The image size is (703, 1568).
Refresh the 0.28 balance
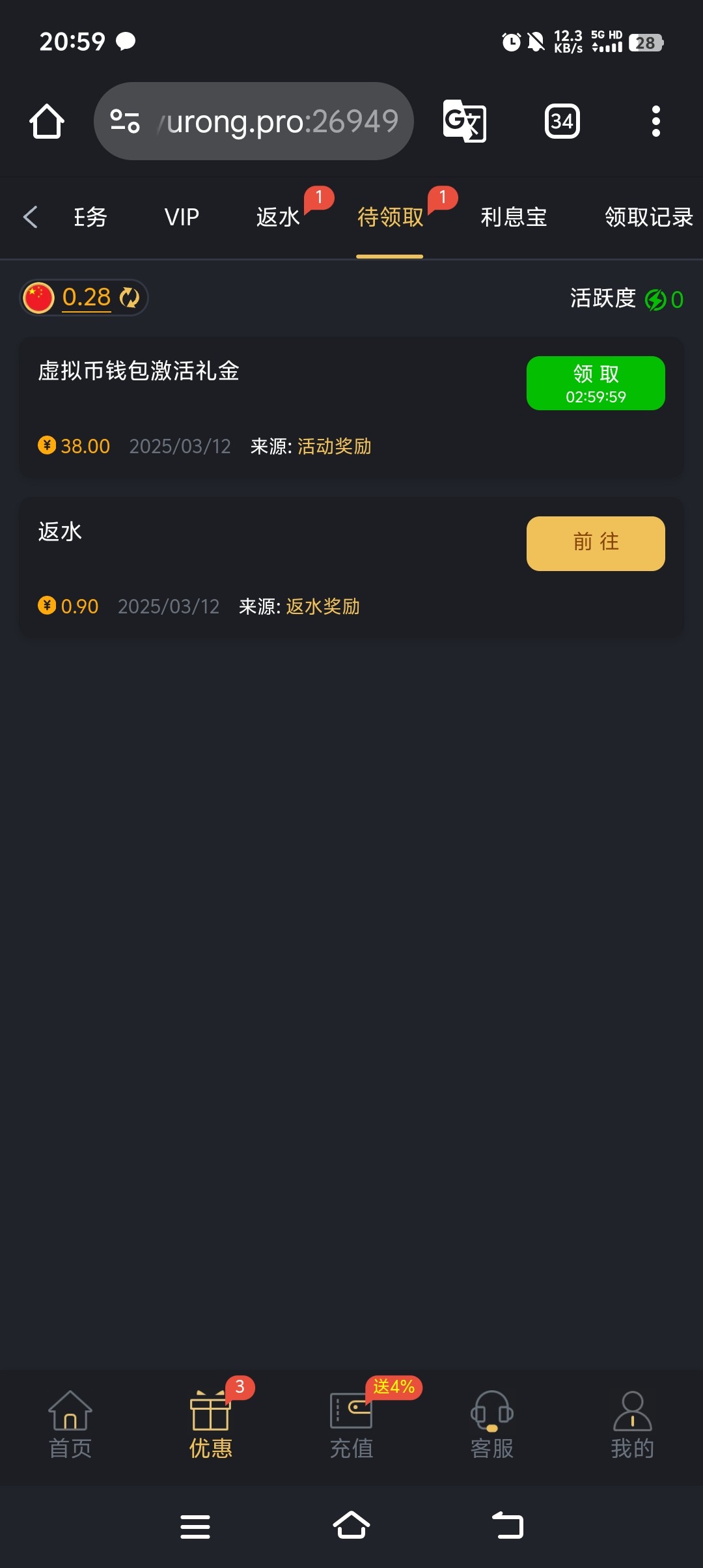tap(130, 298)
